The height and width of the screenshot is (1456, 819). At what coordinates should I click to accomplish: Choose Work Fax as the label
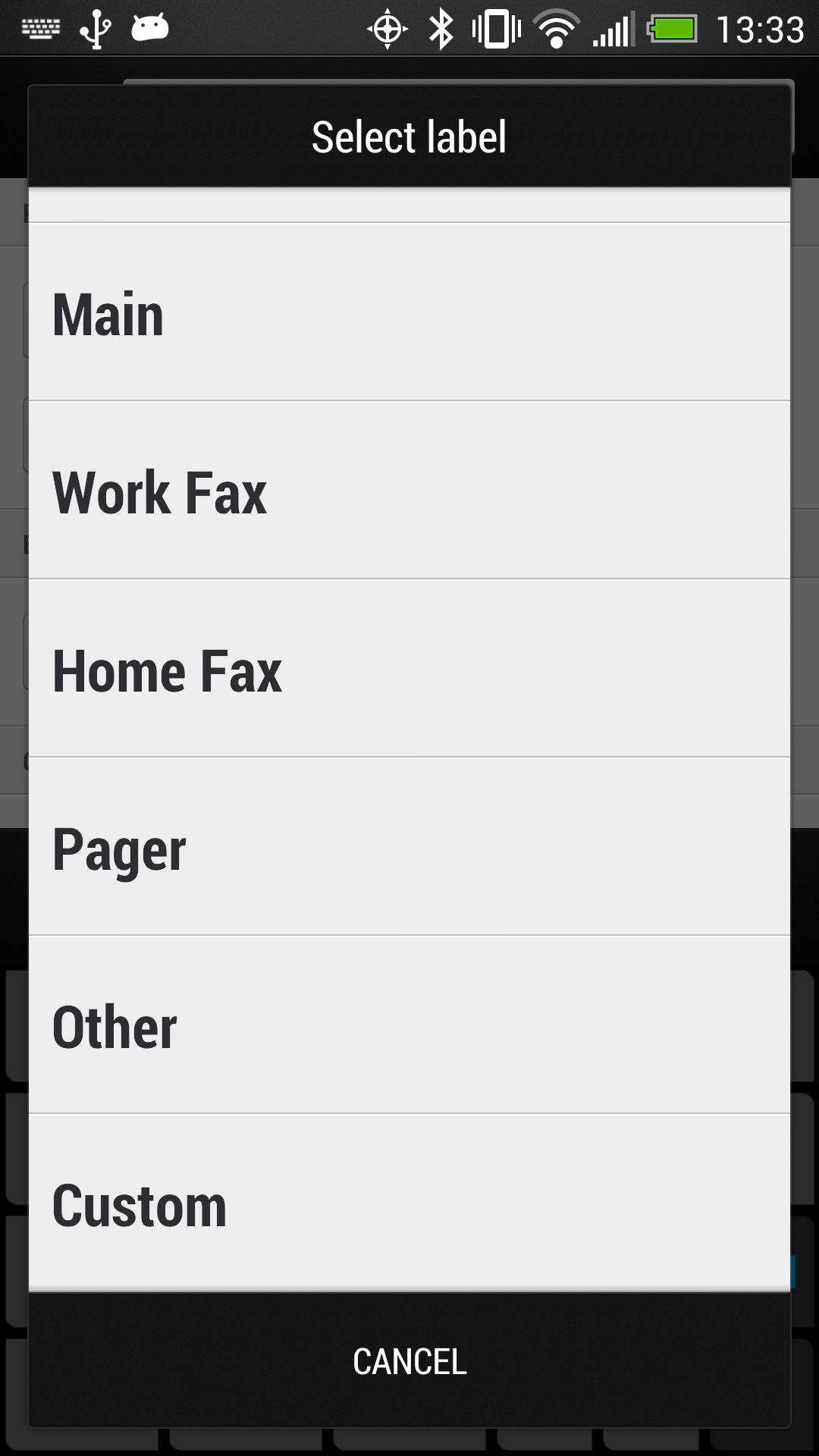click(x=409, y=491)
